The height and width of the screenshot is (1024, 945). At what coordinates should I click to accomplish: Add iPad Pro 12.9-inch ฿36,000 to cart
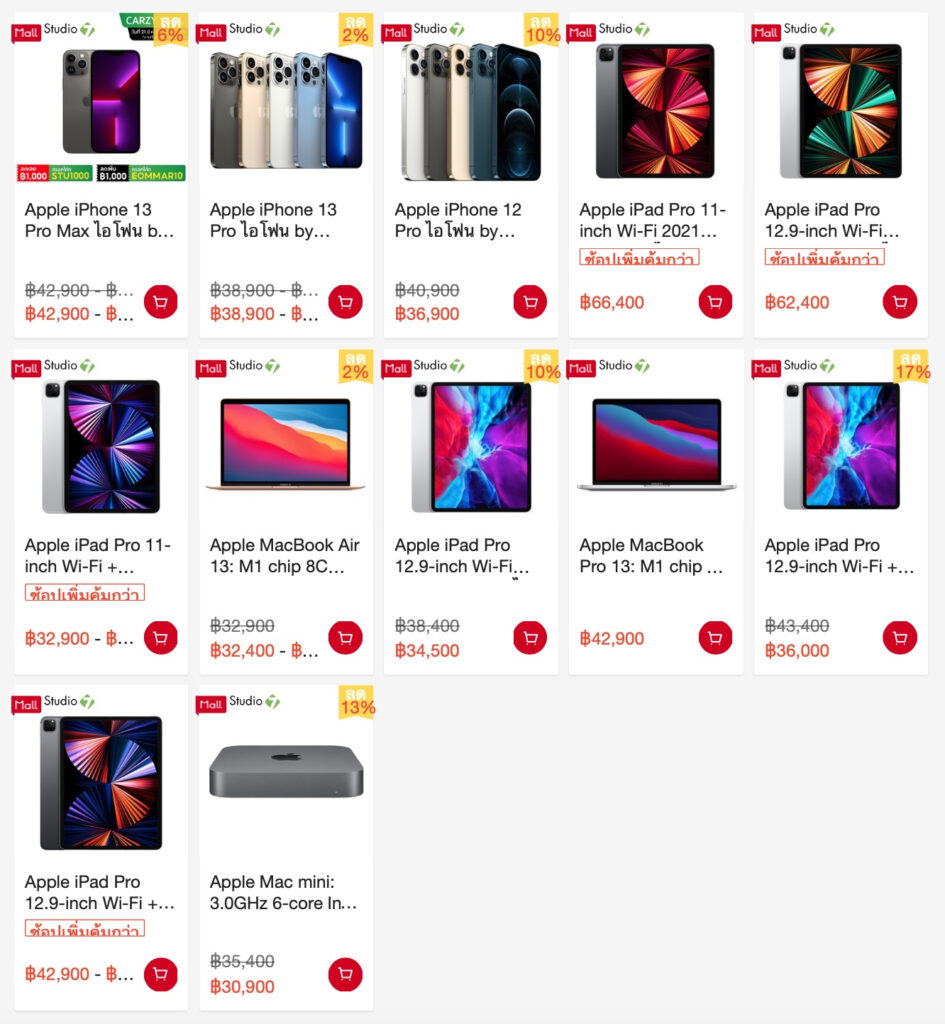(x=900, y=638)
